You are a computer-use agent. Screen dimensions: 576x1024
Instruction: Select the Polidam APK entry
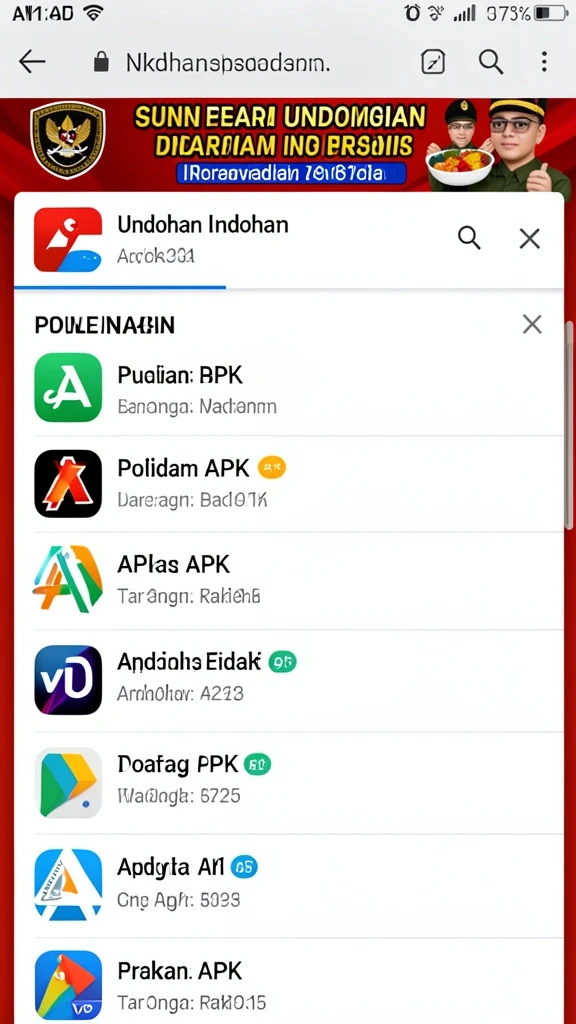click(289, 484)
